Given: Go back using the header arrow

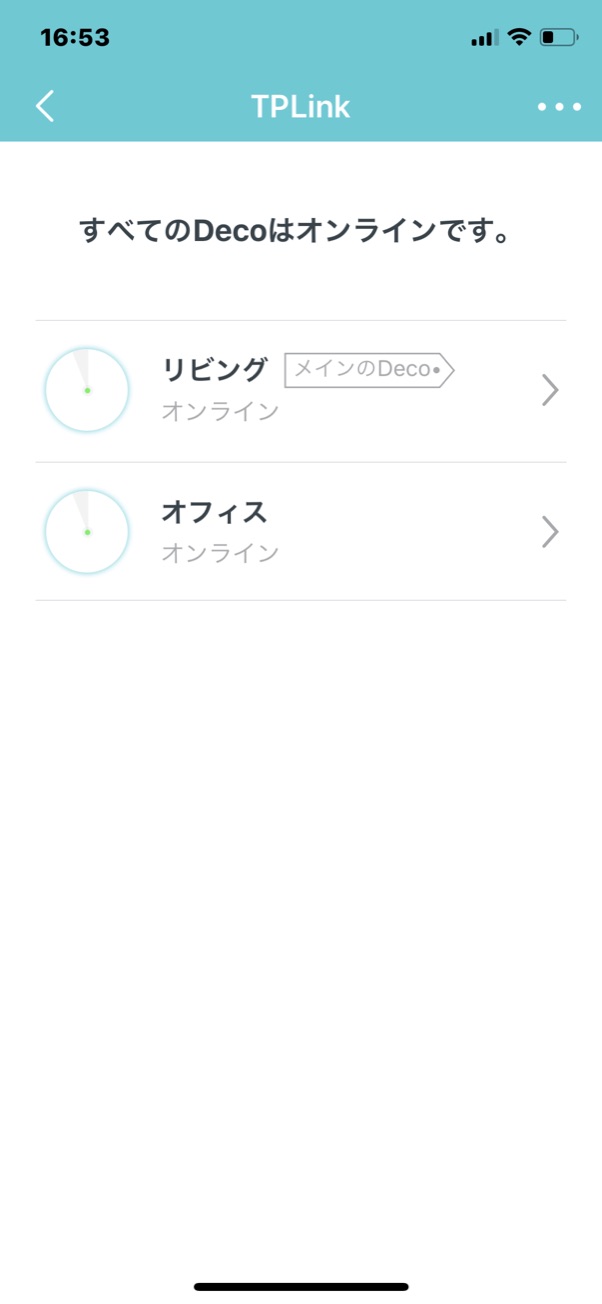Looking at the screenshot, I should coord(45,106).
